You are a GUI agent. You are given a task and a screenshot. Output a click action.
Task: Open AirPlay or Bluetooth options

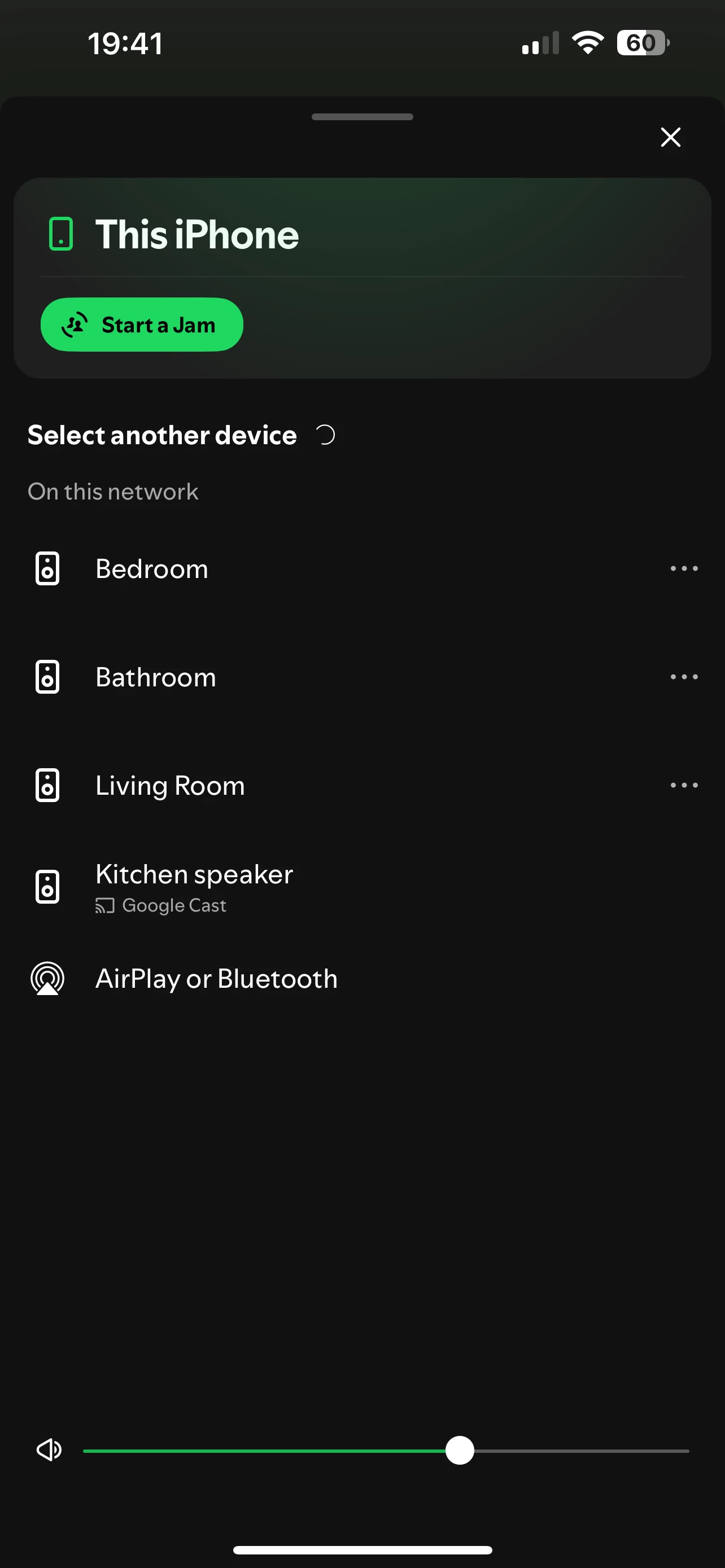216,979
